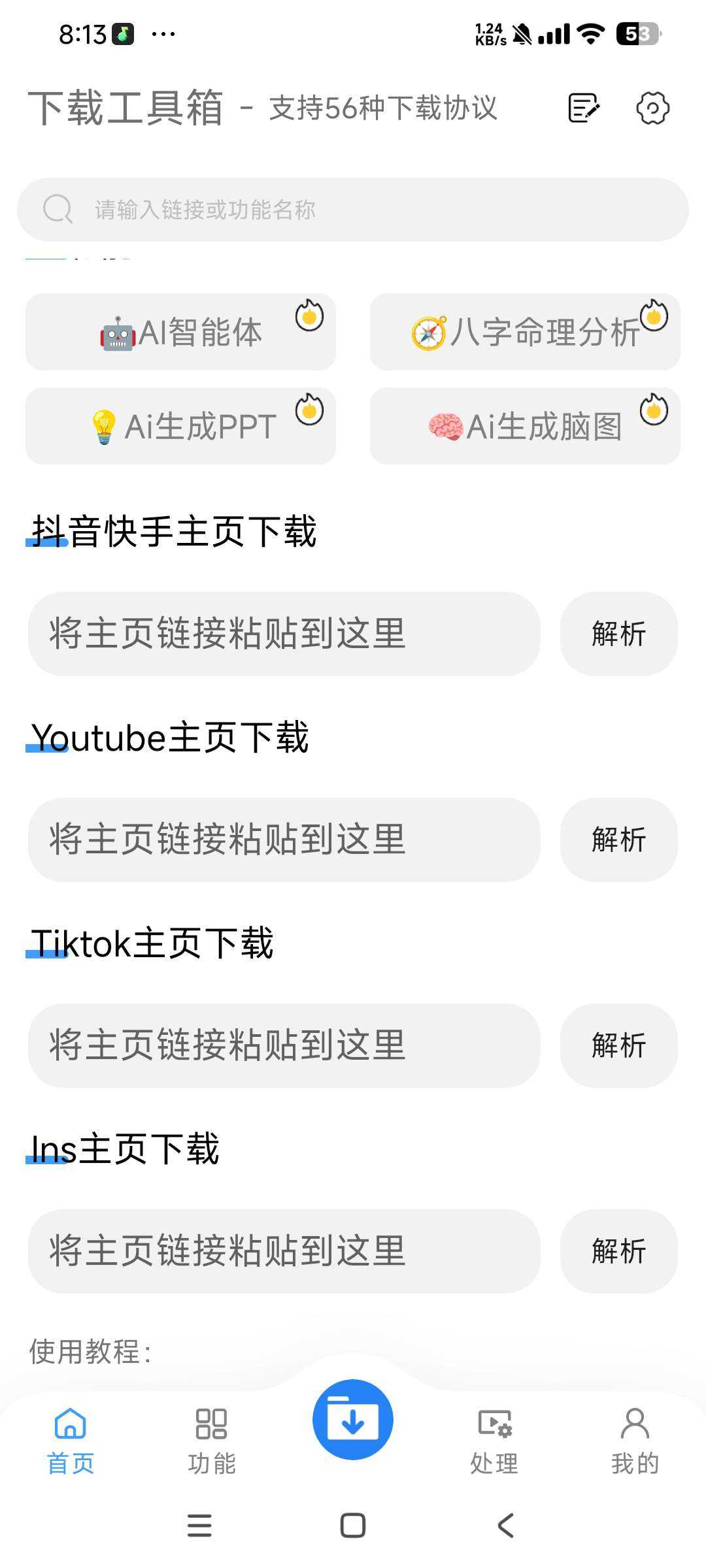Tap the Tiktok homepage link field

pos(284,1045)
